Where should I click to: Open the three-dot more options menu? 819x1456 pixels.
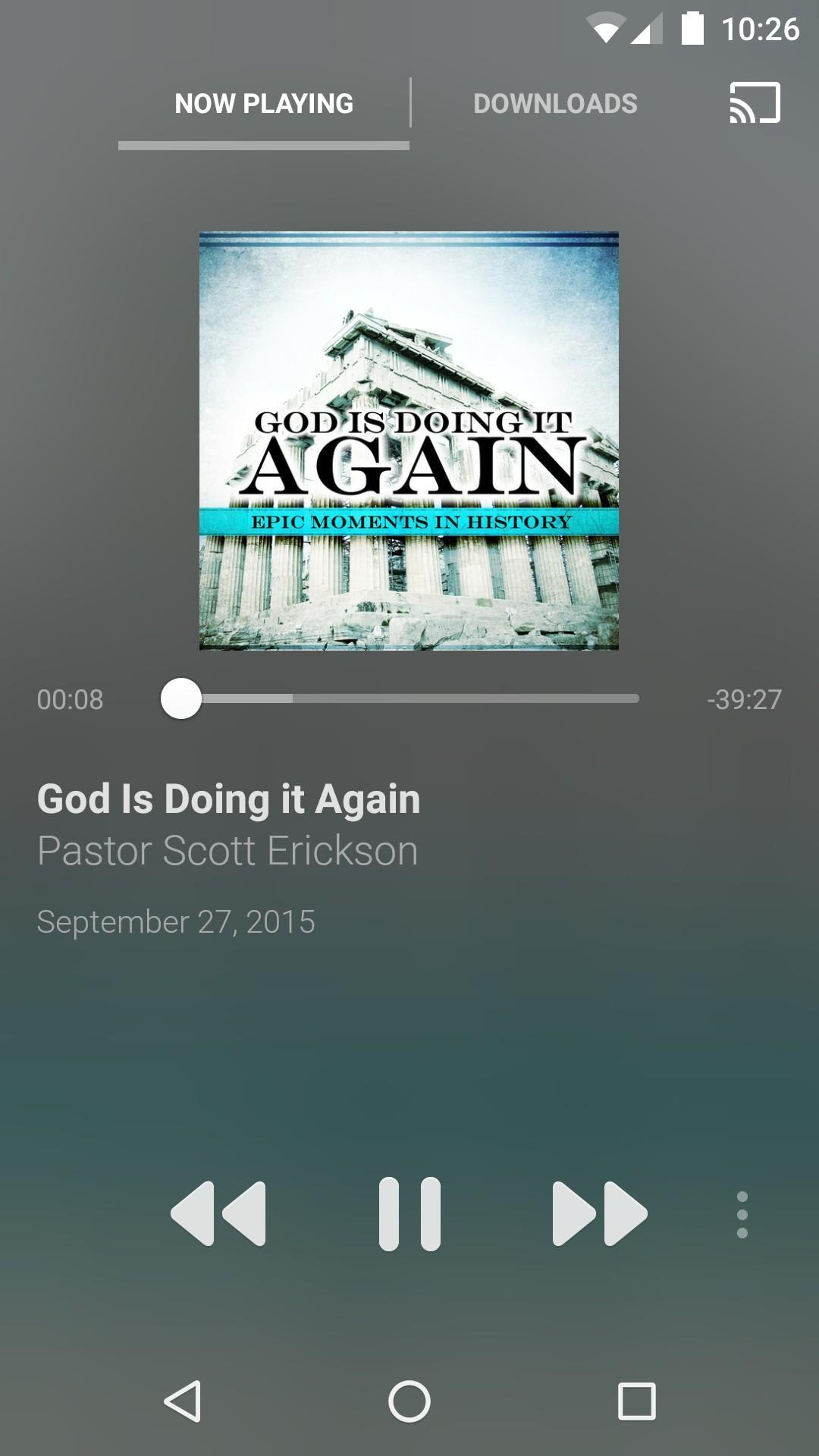click(742, 1214)
